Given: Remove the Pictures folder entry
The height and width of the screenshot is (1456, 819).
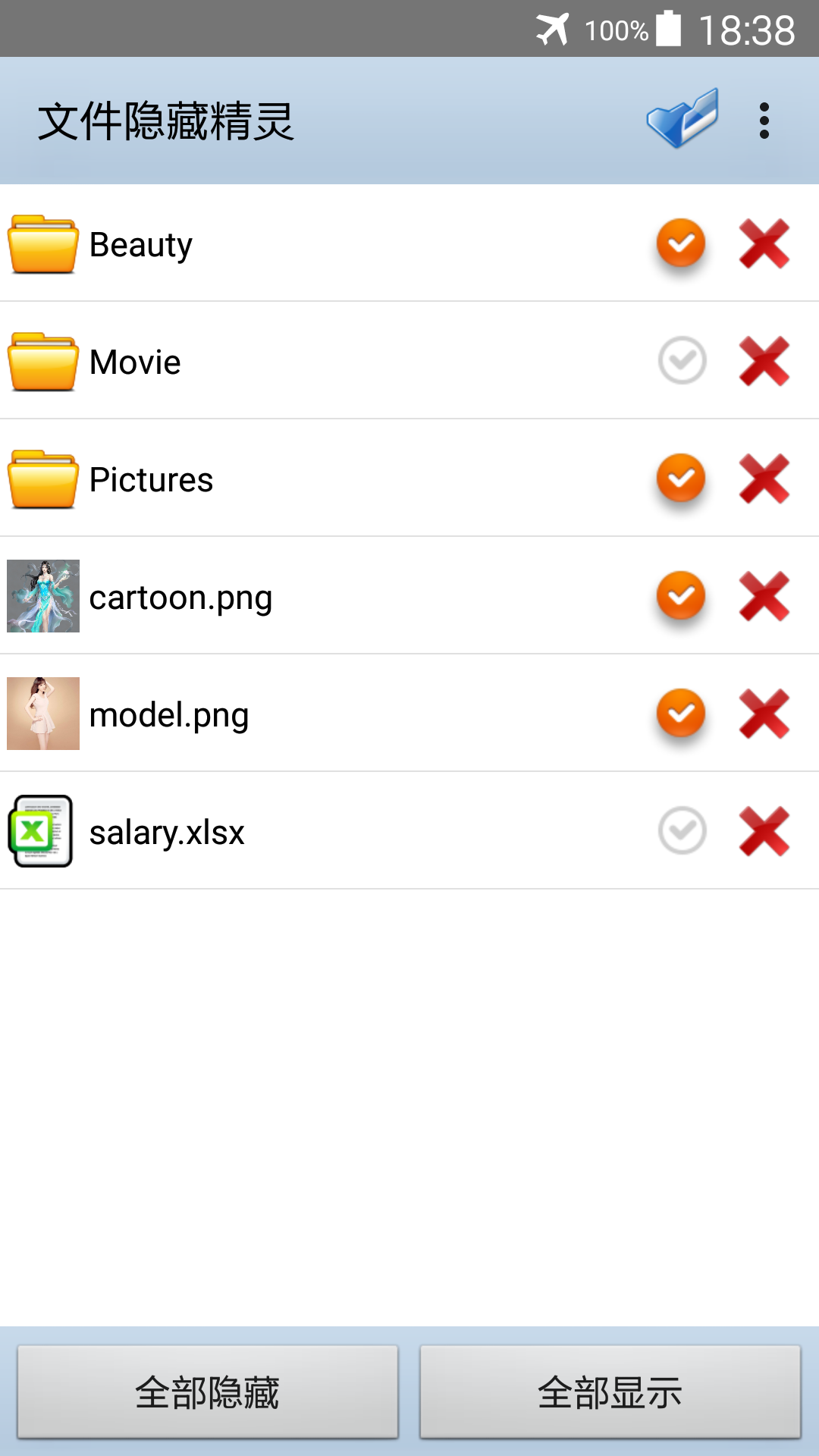Looking at the screenshot, I should (x=764, y=479).
